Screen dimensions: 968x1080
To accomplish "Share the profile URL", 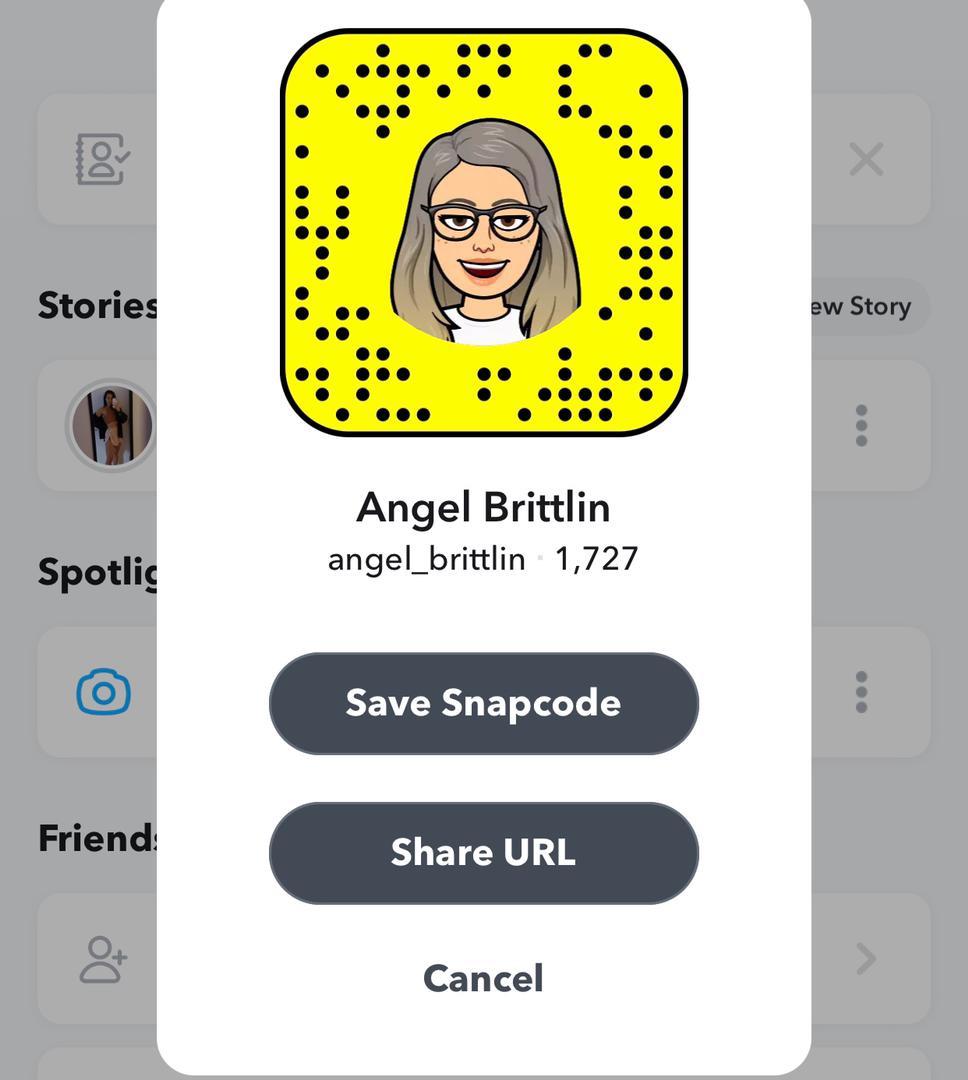I will coord(483,852).
